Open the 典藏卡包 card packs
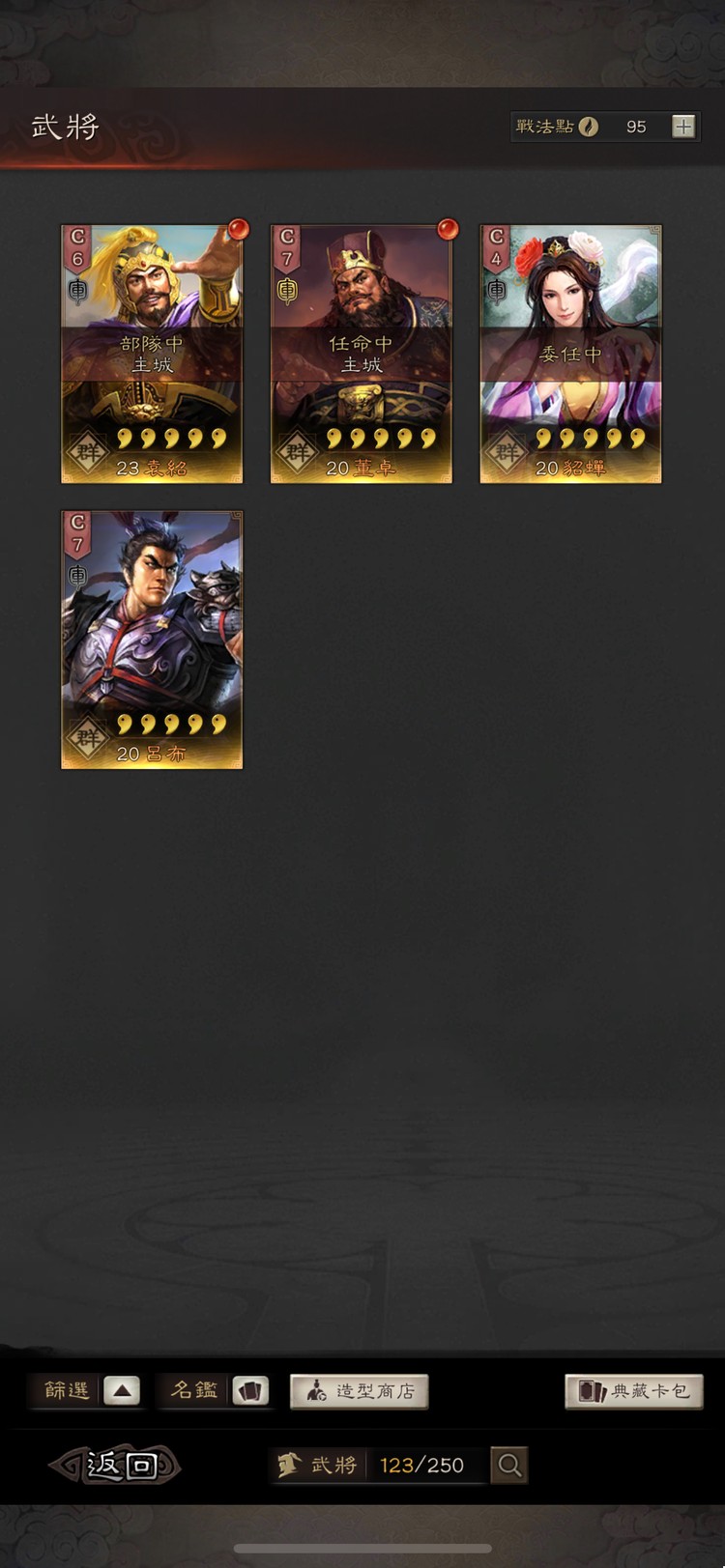725x1568 pixels. pos(634,1391)
